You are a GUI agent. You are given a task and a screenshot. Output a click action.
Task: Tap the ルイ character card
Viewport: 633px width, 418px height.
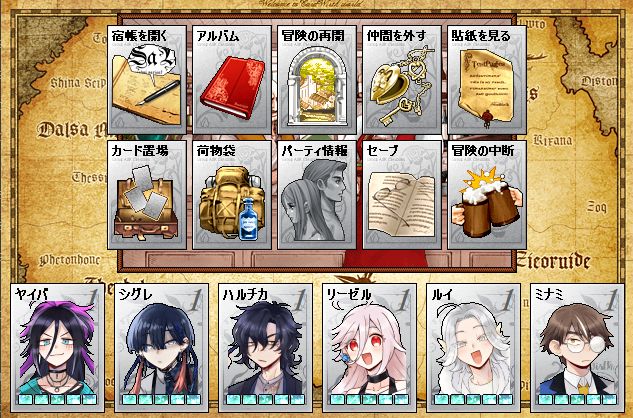[474, 347]
